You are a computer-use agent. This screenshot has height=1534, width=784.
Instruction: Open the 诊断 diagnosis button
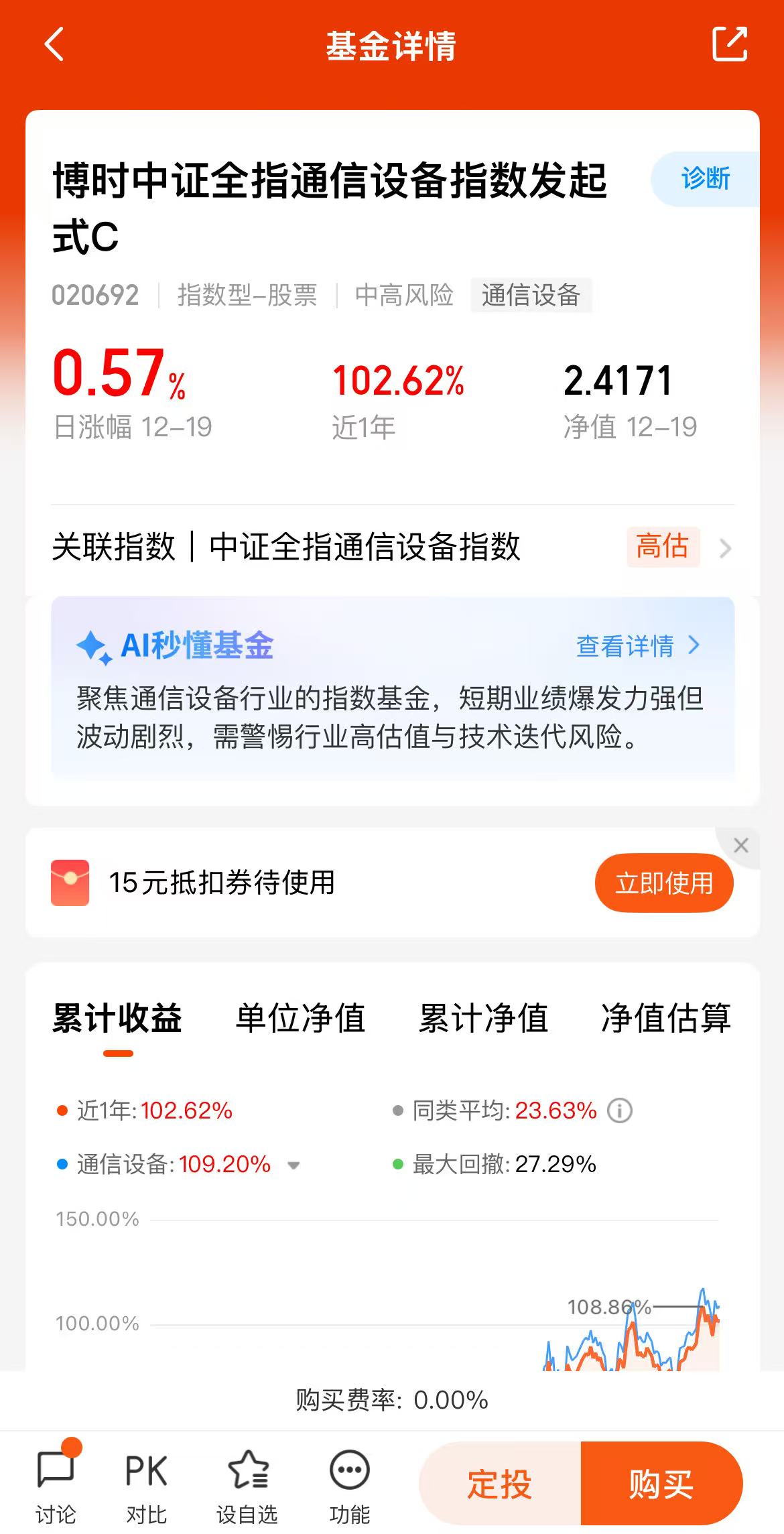click(705, 179)
